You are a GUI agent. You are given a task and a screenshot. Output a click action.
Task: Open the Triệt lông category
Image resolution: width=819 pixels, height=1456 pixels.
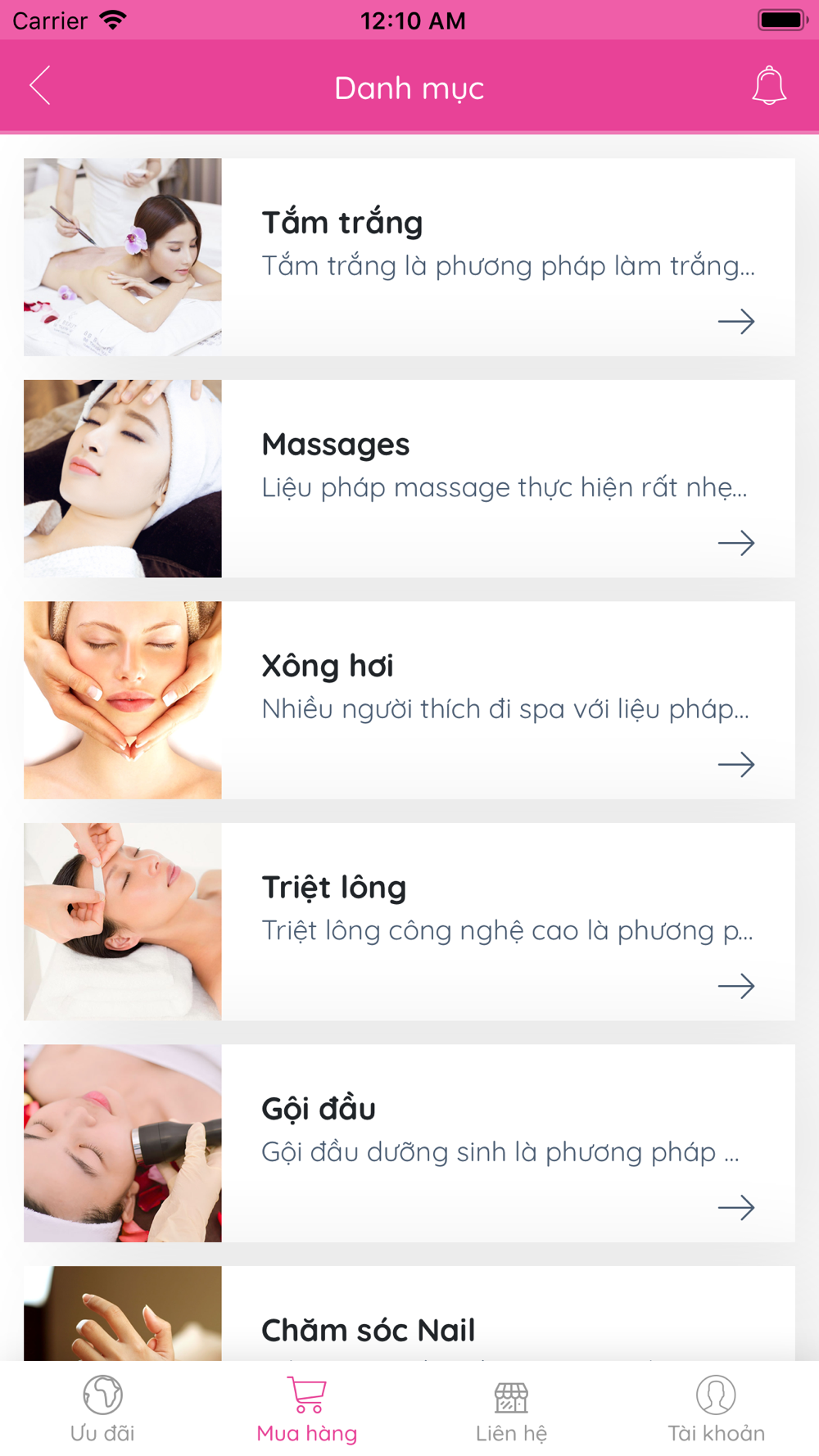pos(409,921)
